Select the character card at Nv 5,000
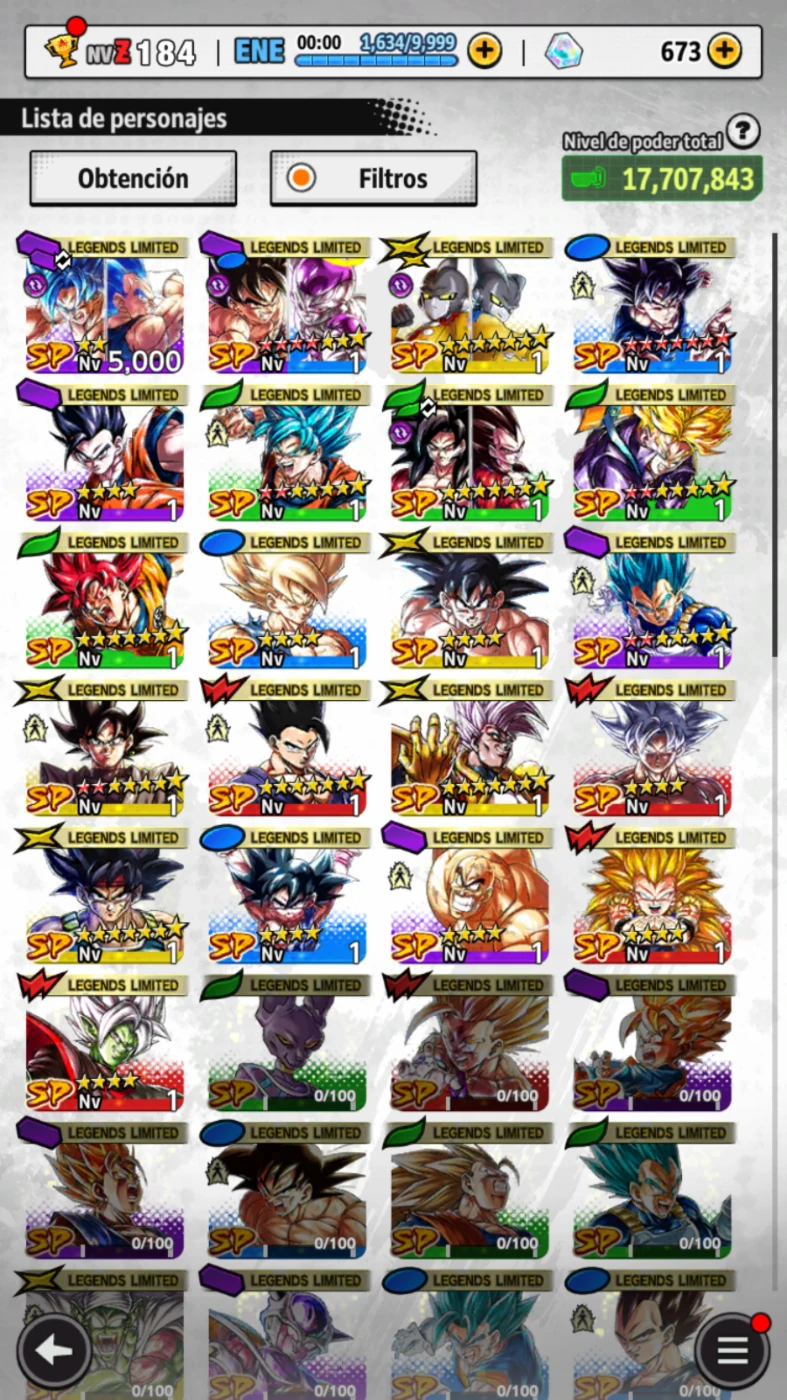Viewport: 787px width, 1400px height. click(104, 305)
